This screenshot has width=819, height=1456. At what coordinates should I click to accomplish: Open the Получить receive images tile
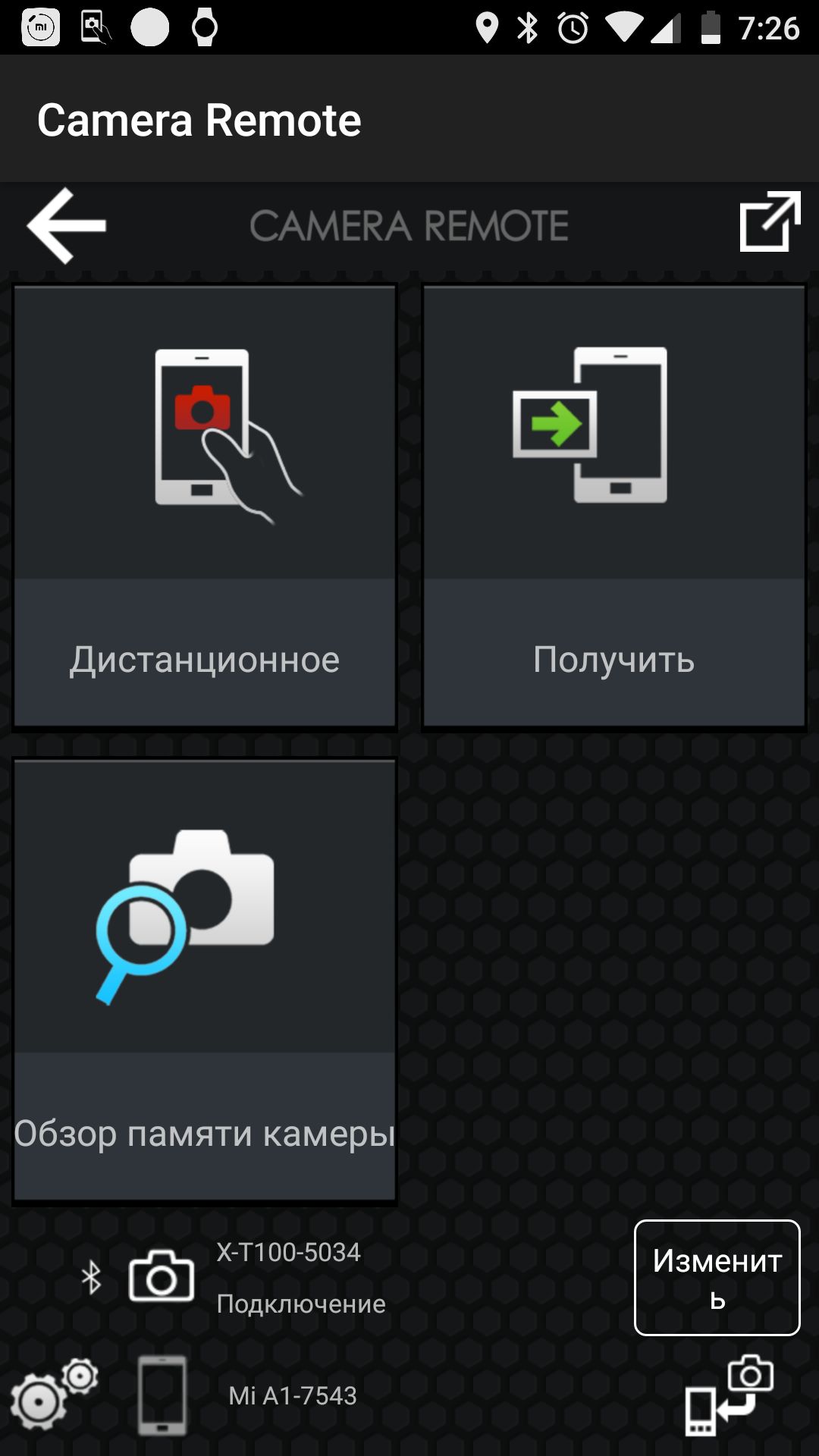(614, 507)
